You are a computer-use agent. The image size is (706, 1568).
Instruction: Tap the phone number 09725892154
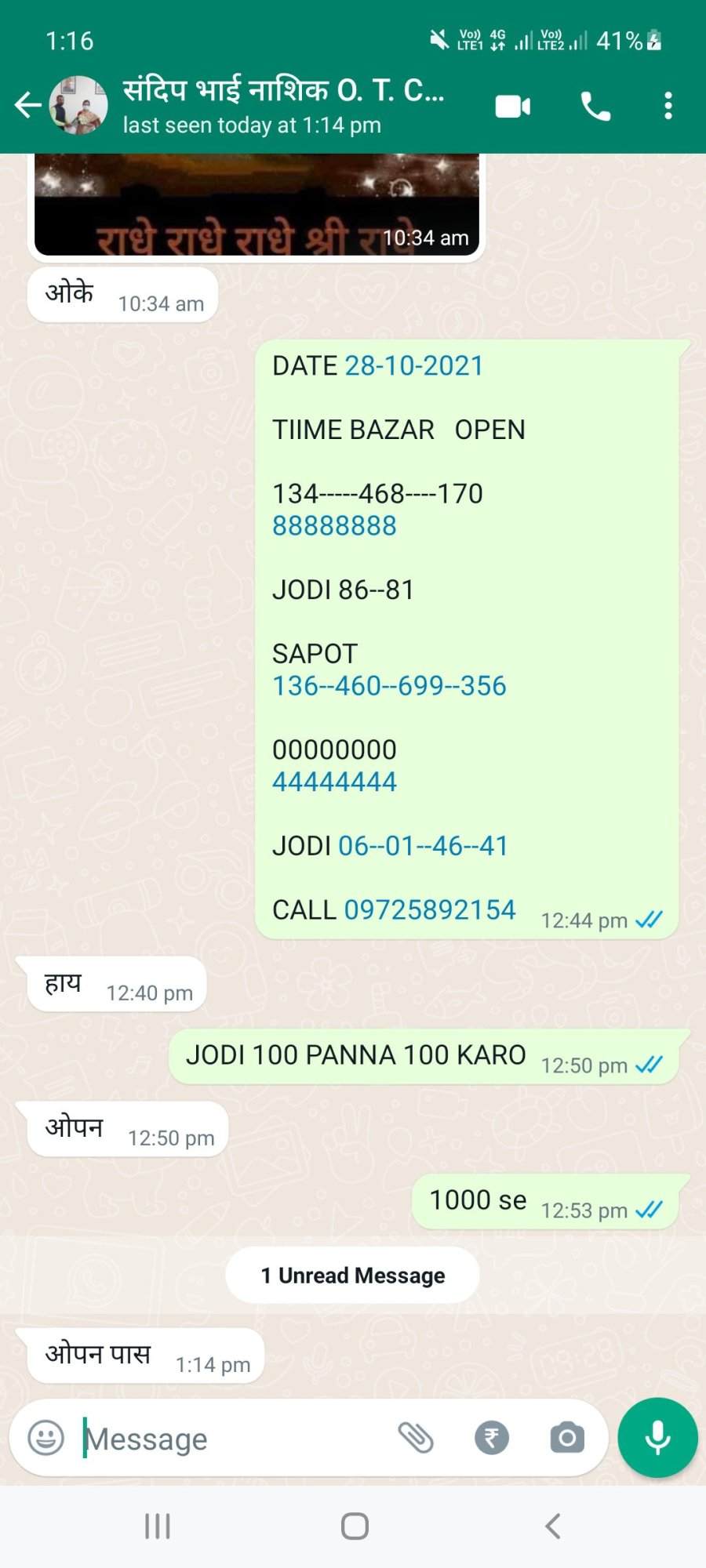click(430, 909)
